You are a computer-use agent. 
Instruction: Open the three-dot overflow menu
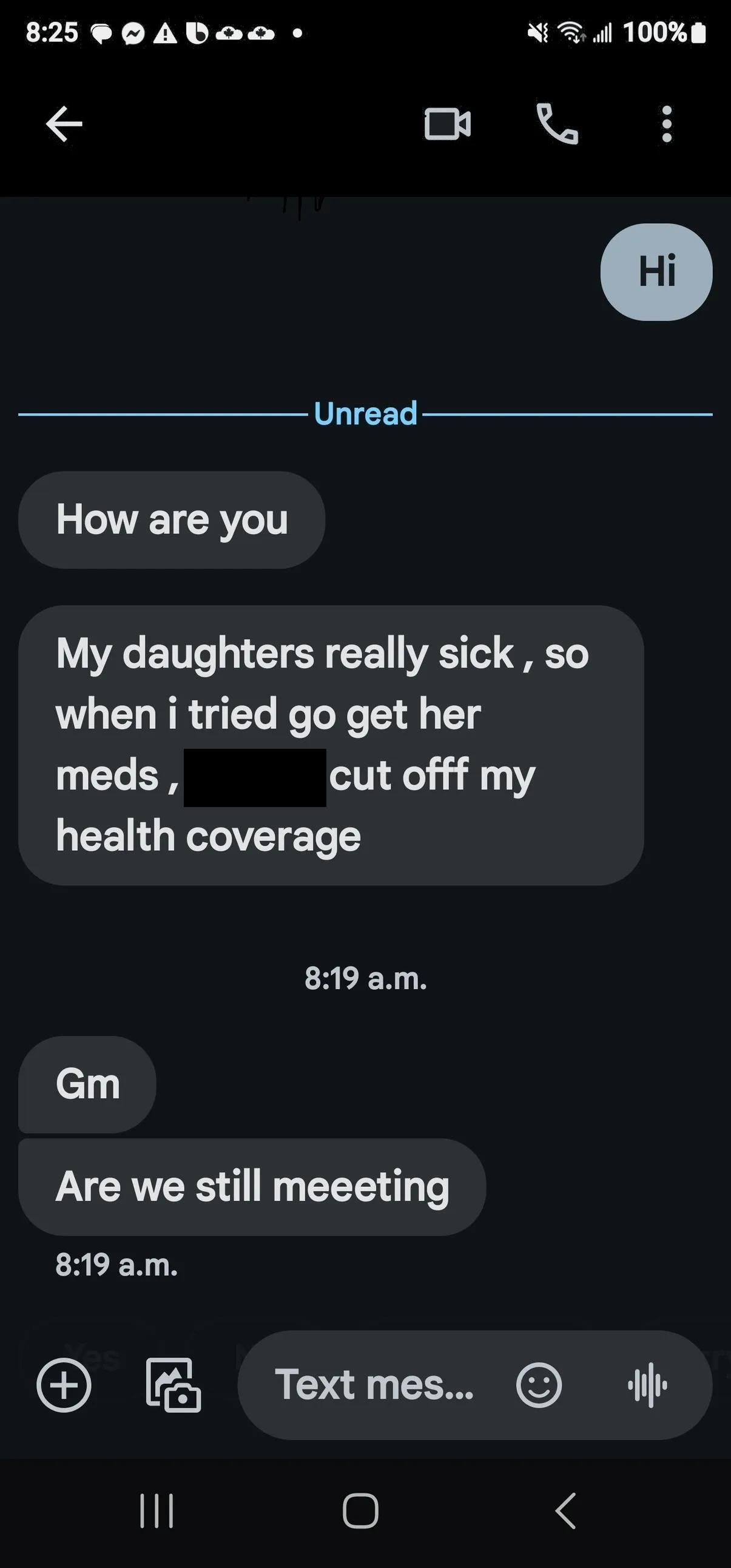(x=667, y=124)
